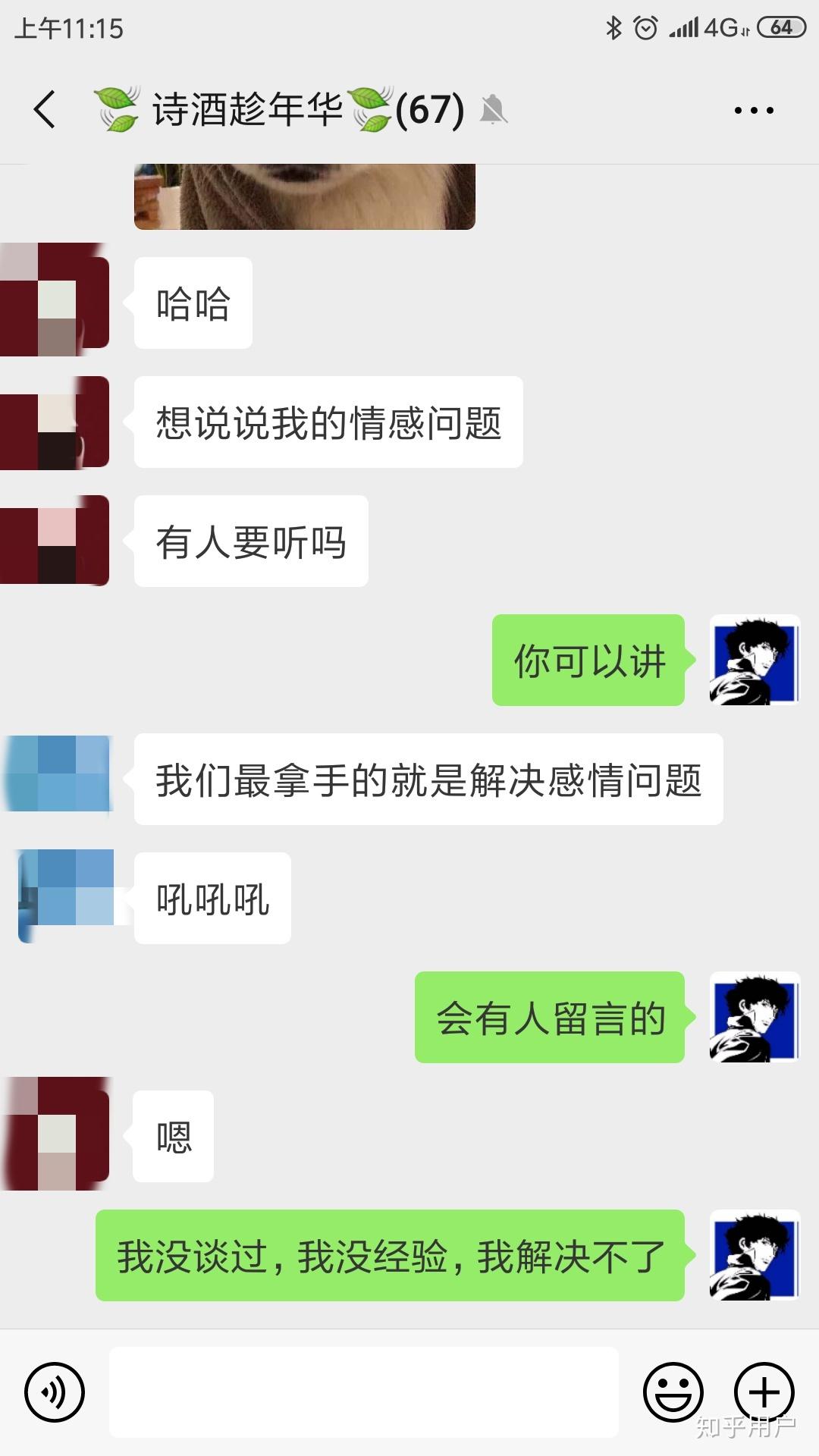Open the partially visible photo message
Screen dimensions: 819x1456
pos(305,196)
